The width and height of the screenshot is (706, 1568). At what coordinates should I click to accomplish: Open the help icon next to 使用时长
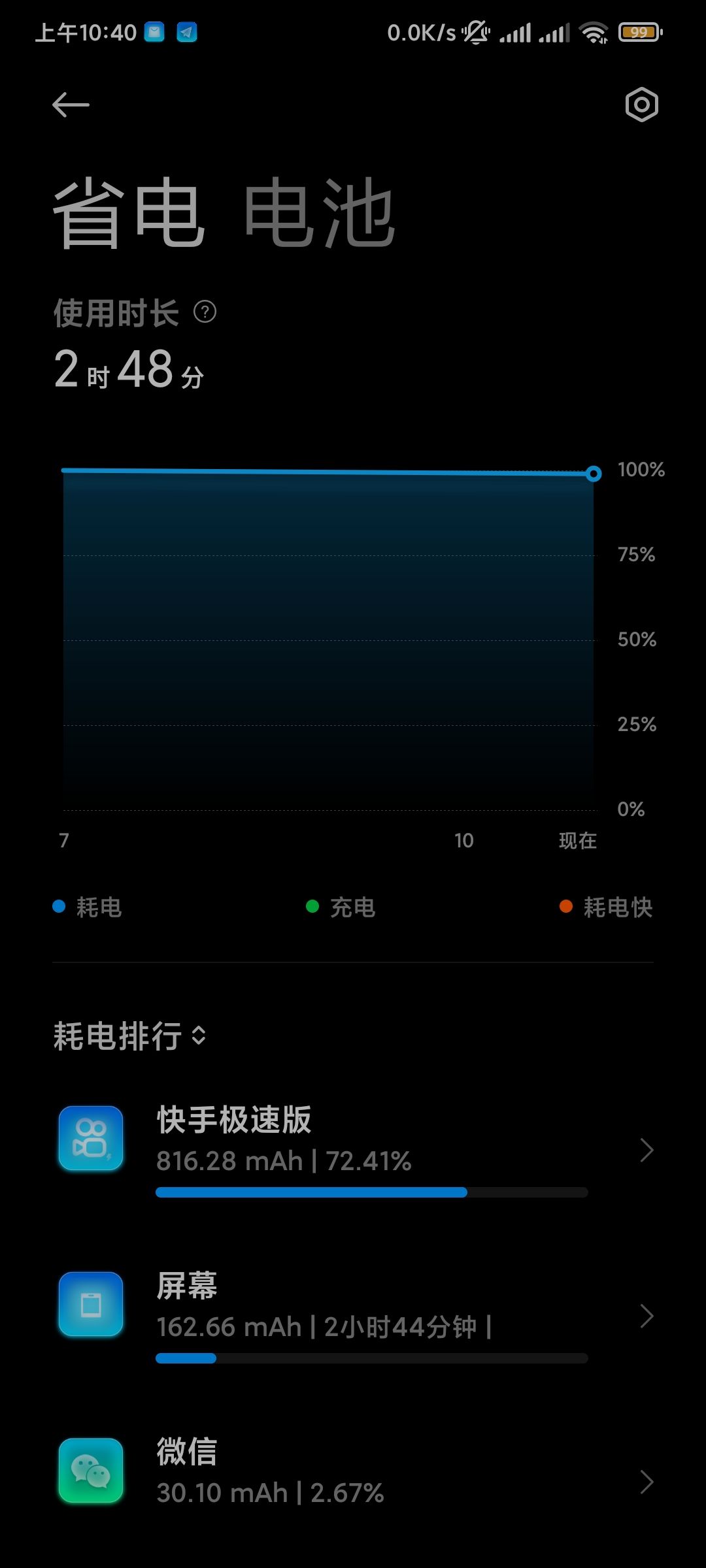point(205,312)
